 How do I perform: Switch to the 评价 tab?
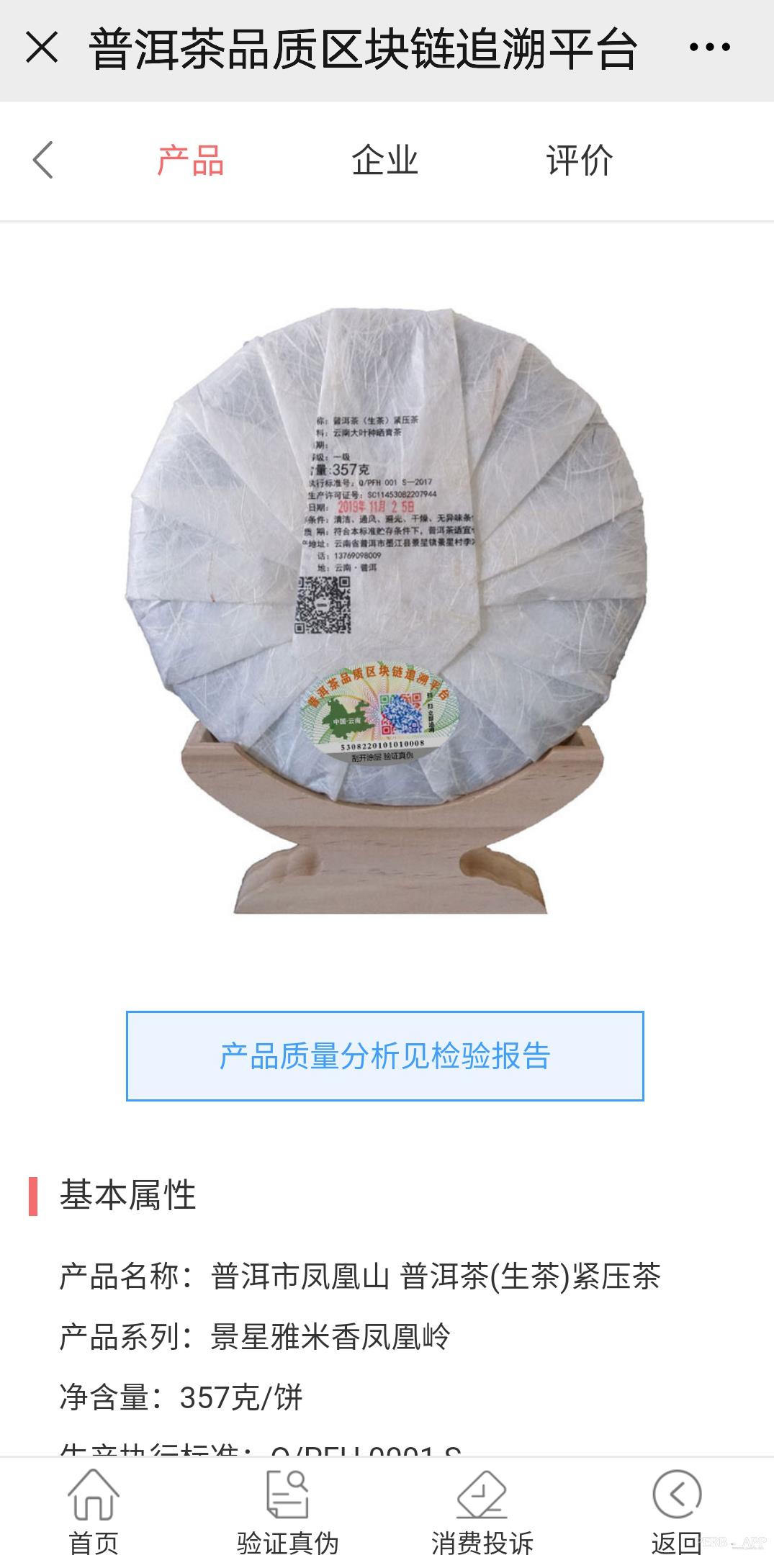pyautogui.click(x=579, y=160)
